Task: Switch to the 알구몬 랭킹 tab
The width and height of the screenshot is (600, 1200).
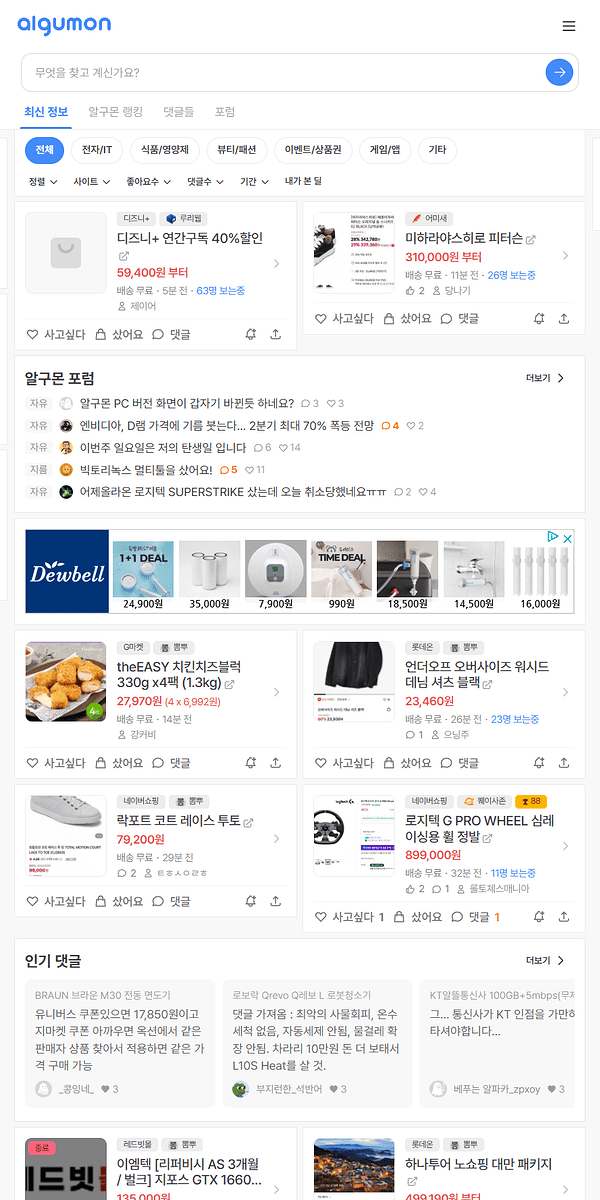Action: (x=116, y=112)
